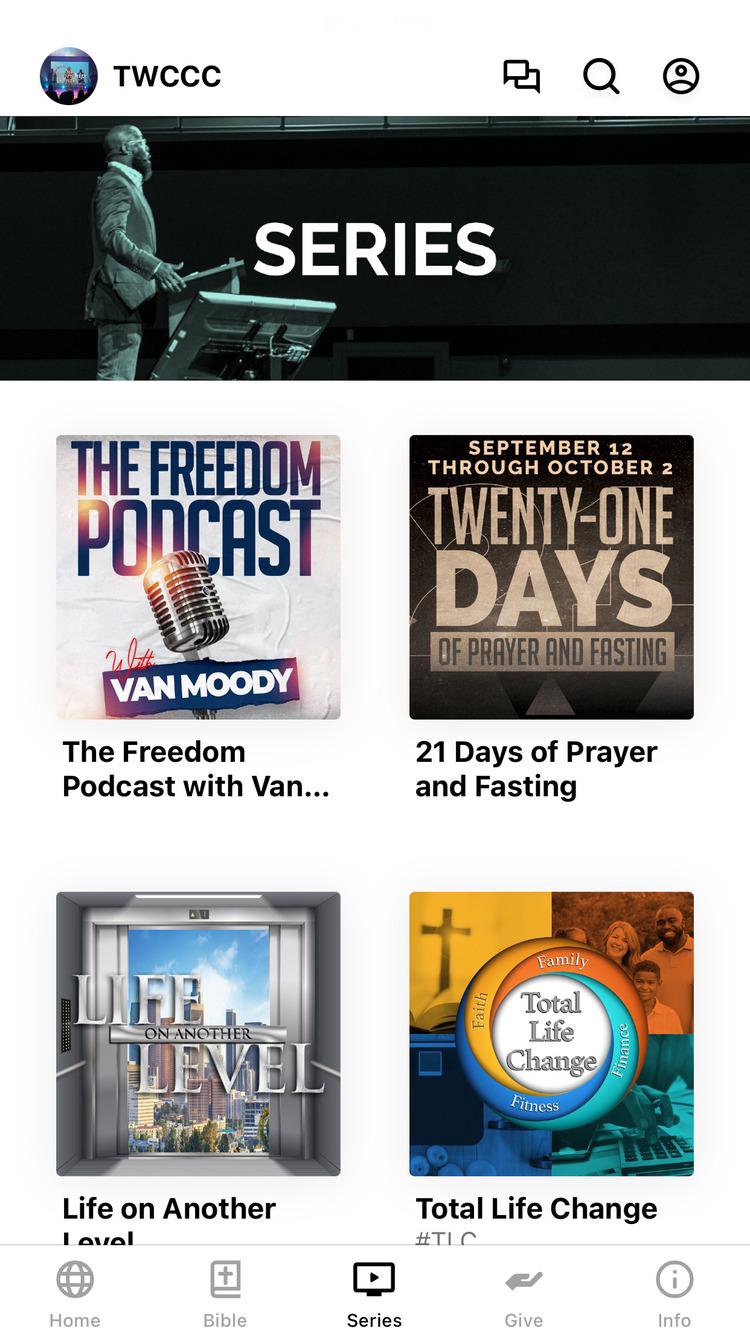
Task: Open the messages chat icon
Action: click(521, 76)
